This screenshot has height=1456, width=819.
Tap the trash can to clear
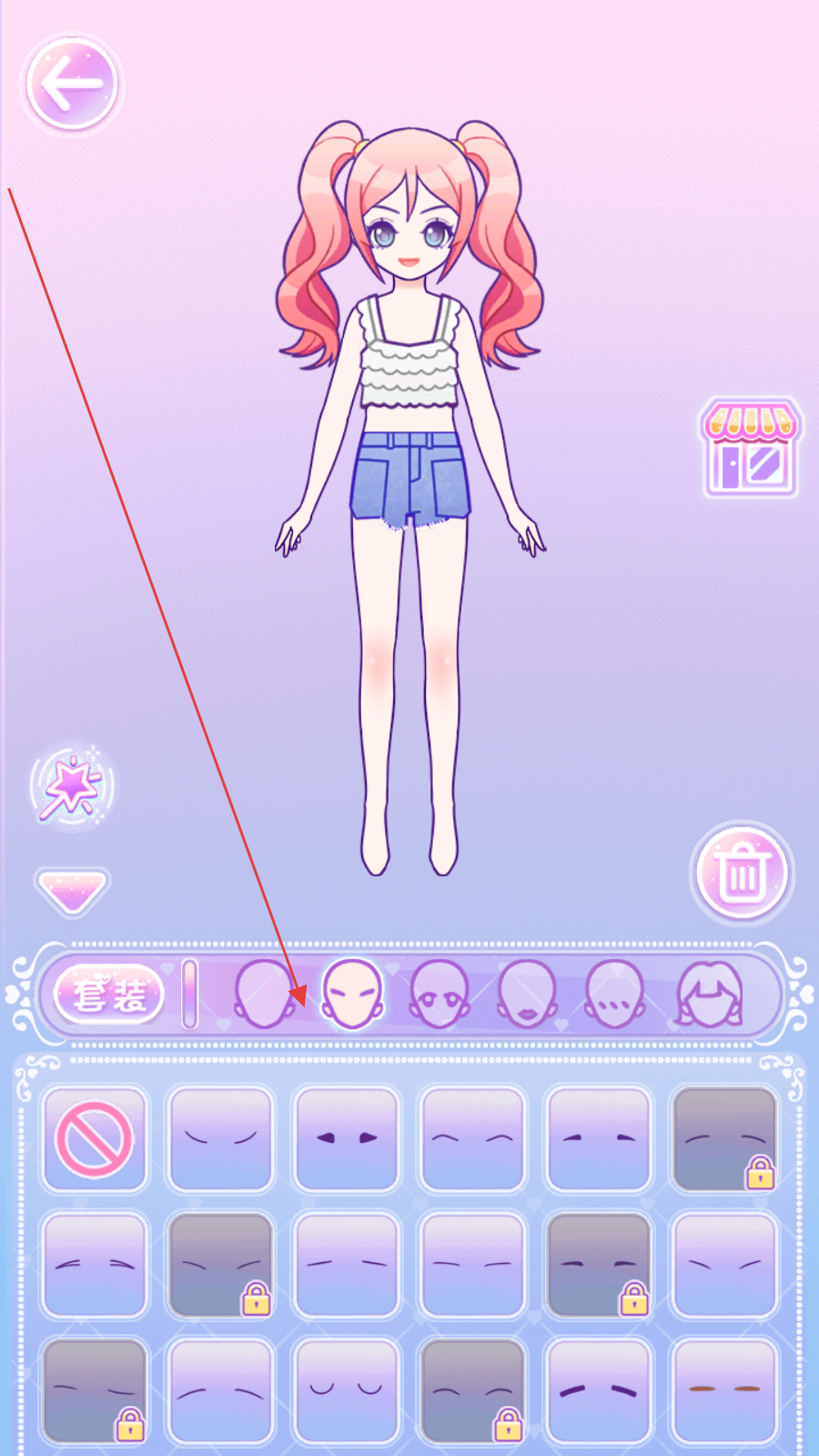click(742, 873)
